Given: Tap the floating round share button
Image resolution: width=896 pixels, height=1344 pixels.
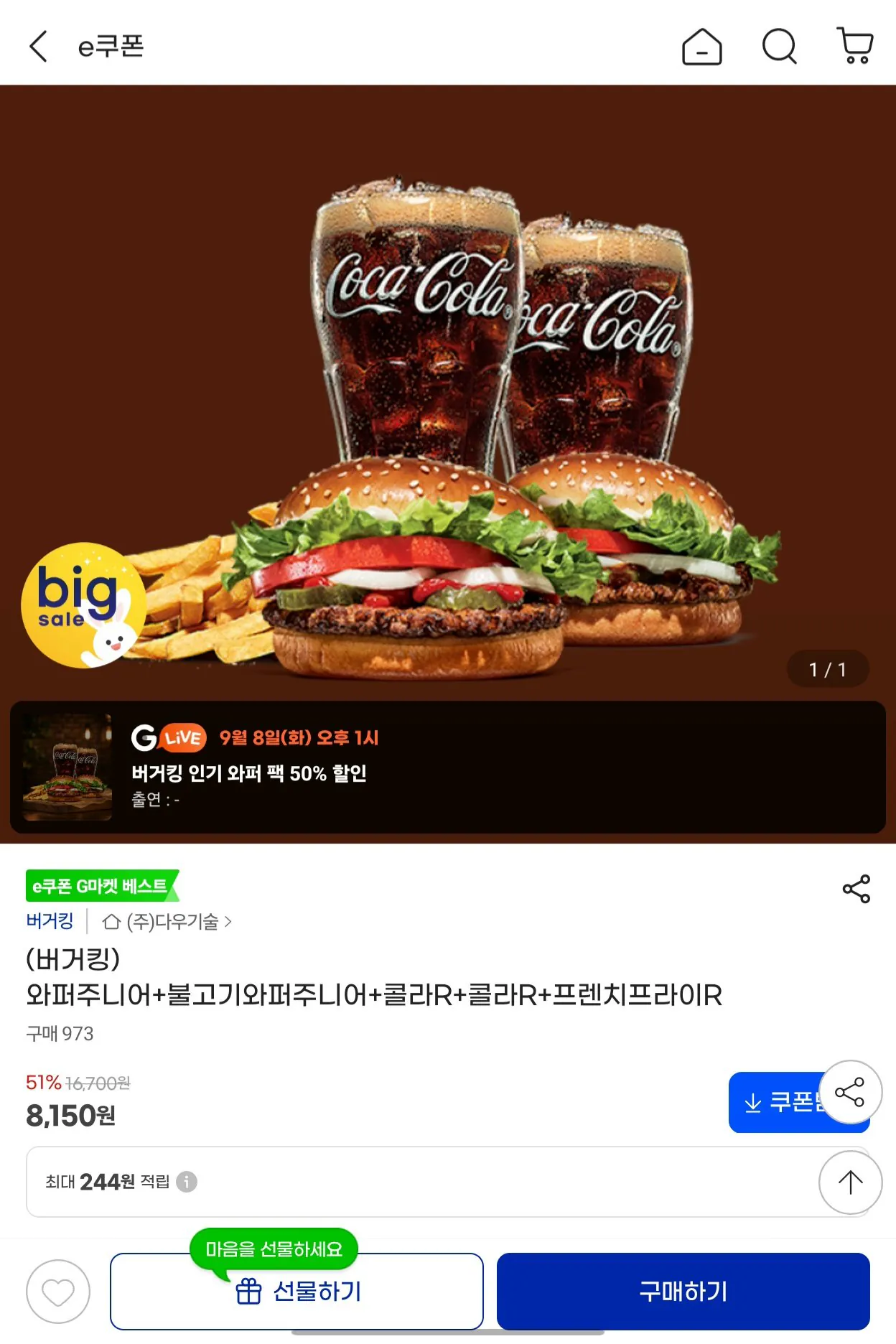Looking at the screenshot, I should tap(850, 1092).
